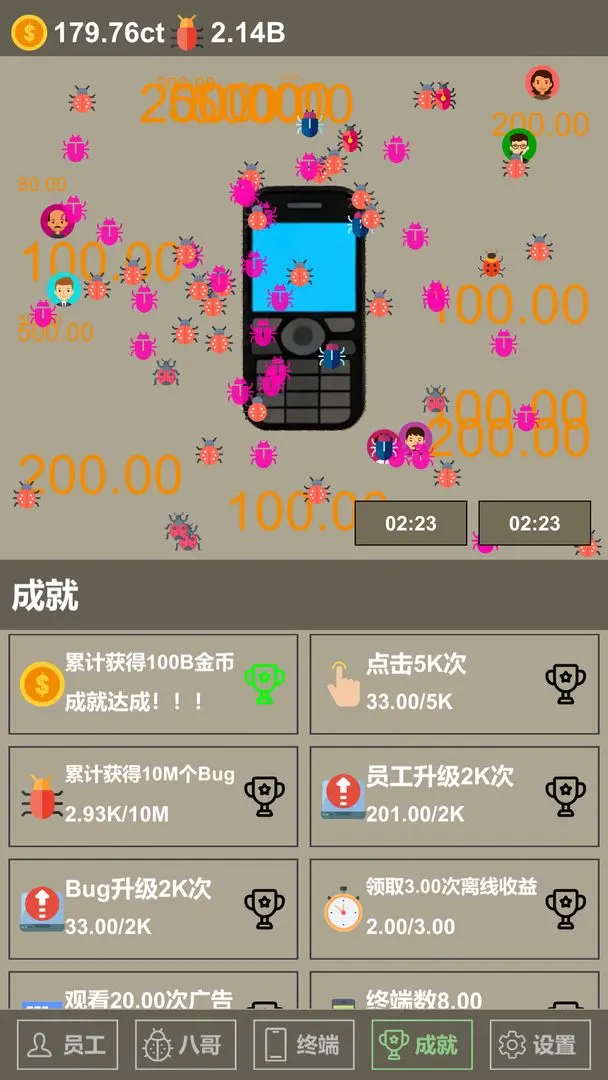Tap the second 02:23 timer button
This screenshot has width=608, height=1080.
point(534,523)
